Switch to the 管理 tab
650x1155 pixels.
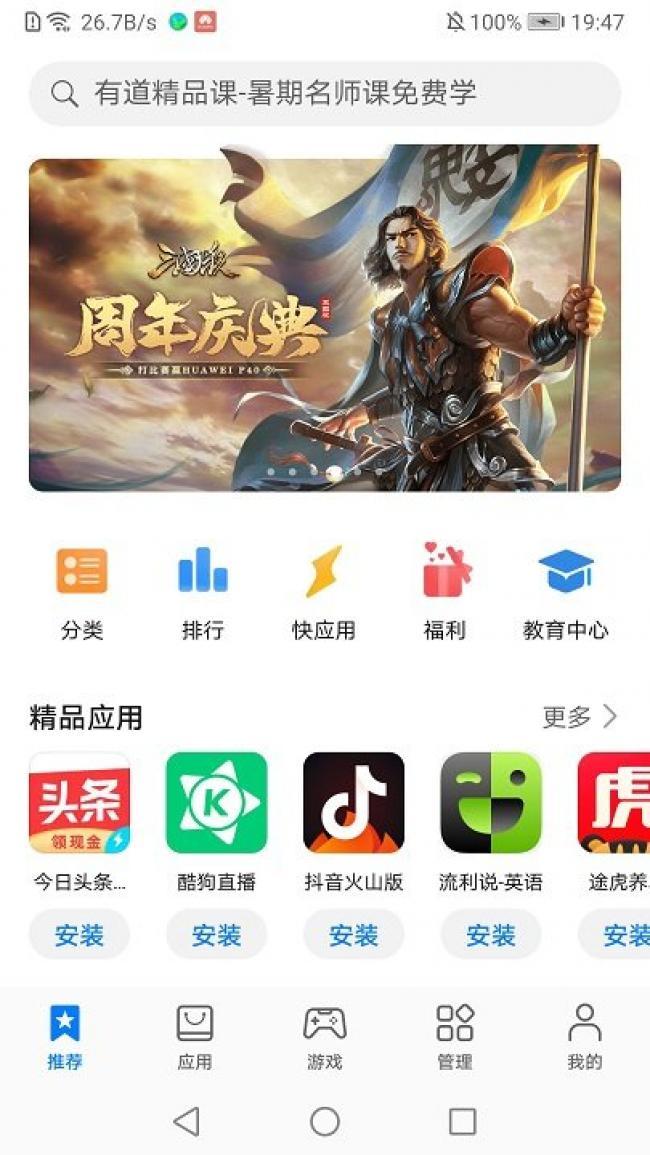[454, 1037]
